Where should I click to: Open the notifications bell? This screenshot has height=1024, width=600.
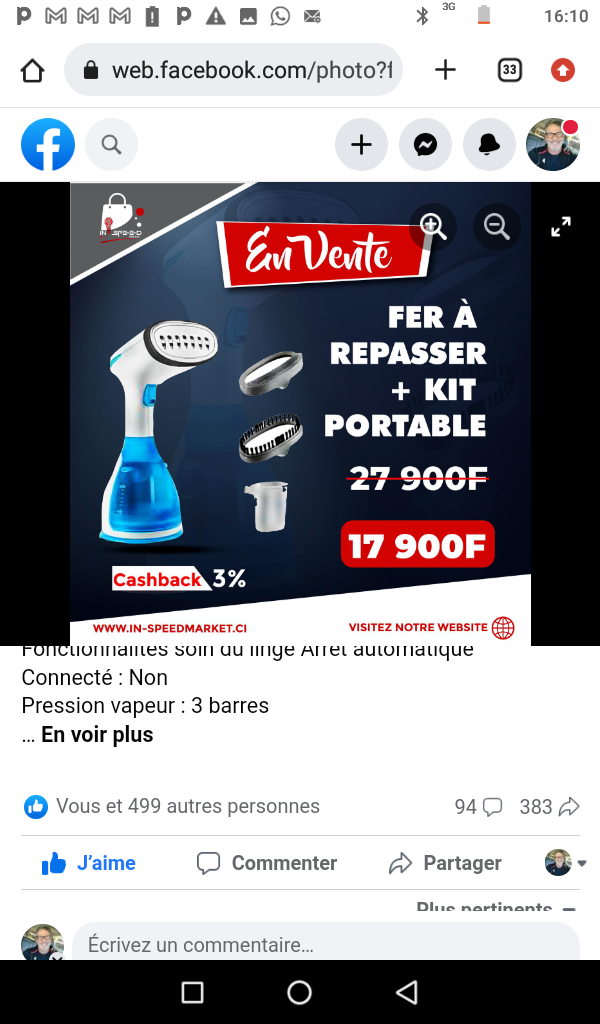[x=489, y=144]
